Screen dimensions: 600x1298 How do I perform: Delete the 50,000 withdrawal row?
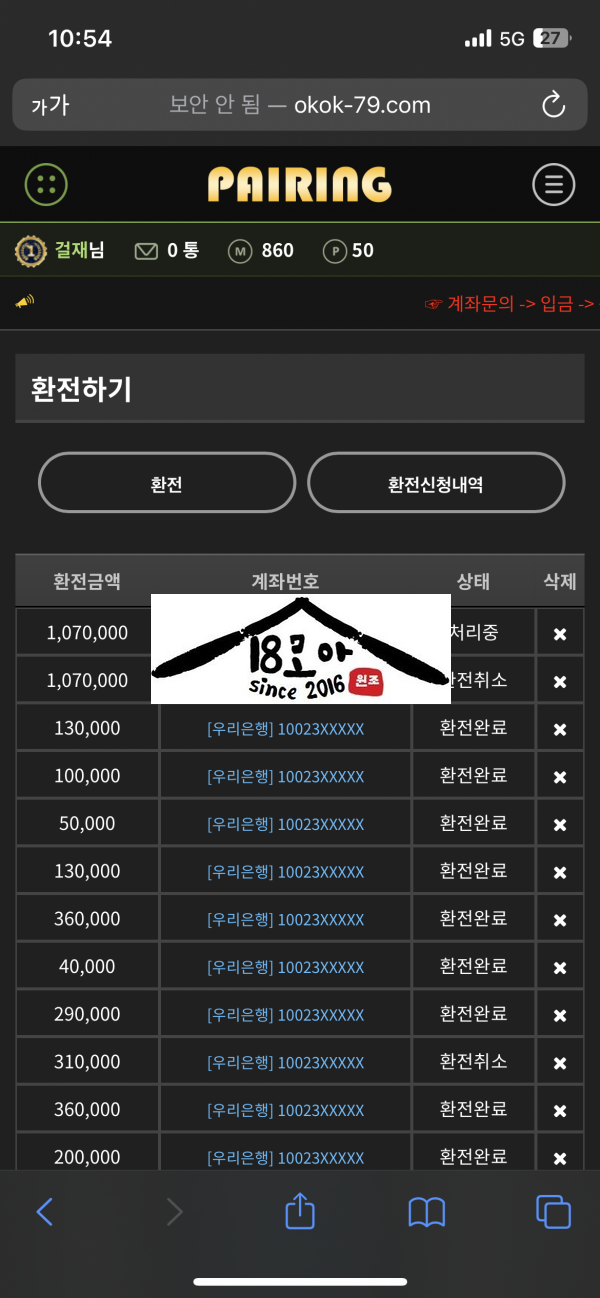coord(560,825)
